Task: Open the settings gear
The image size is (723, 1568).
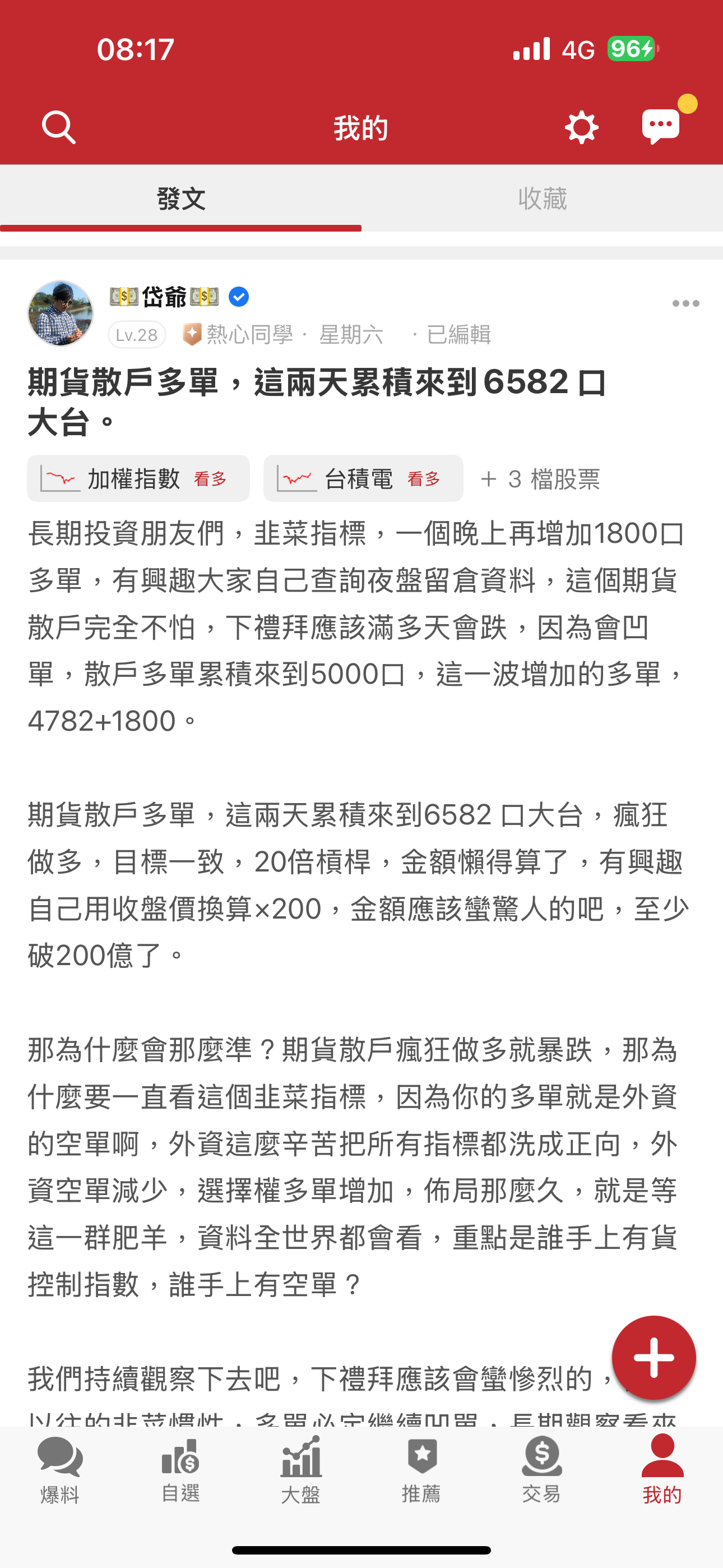Action: point(581,127)
